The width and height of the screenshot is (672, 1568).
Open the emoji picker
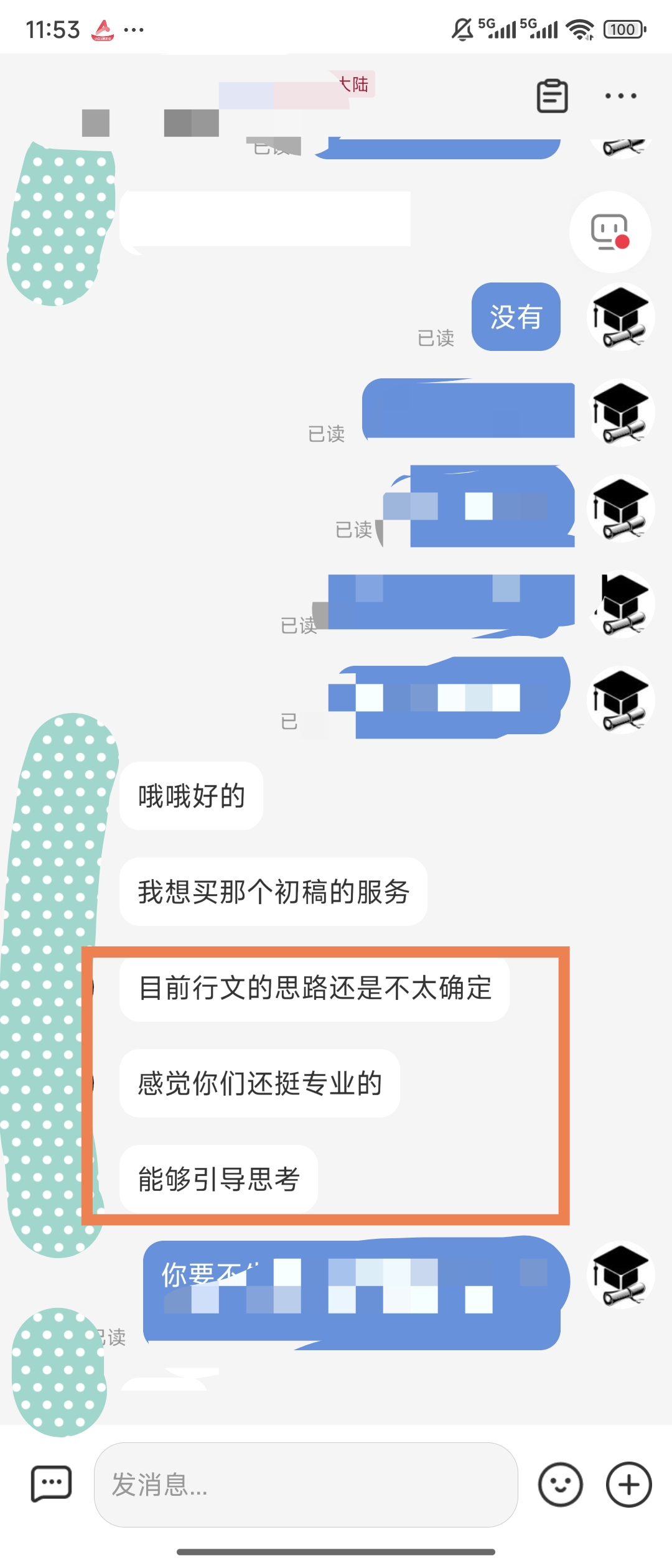tap(560, 1485)
